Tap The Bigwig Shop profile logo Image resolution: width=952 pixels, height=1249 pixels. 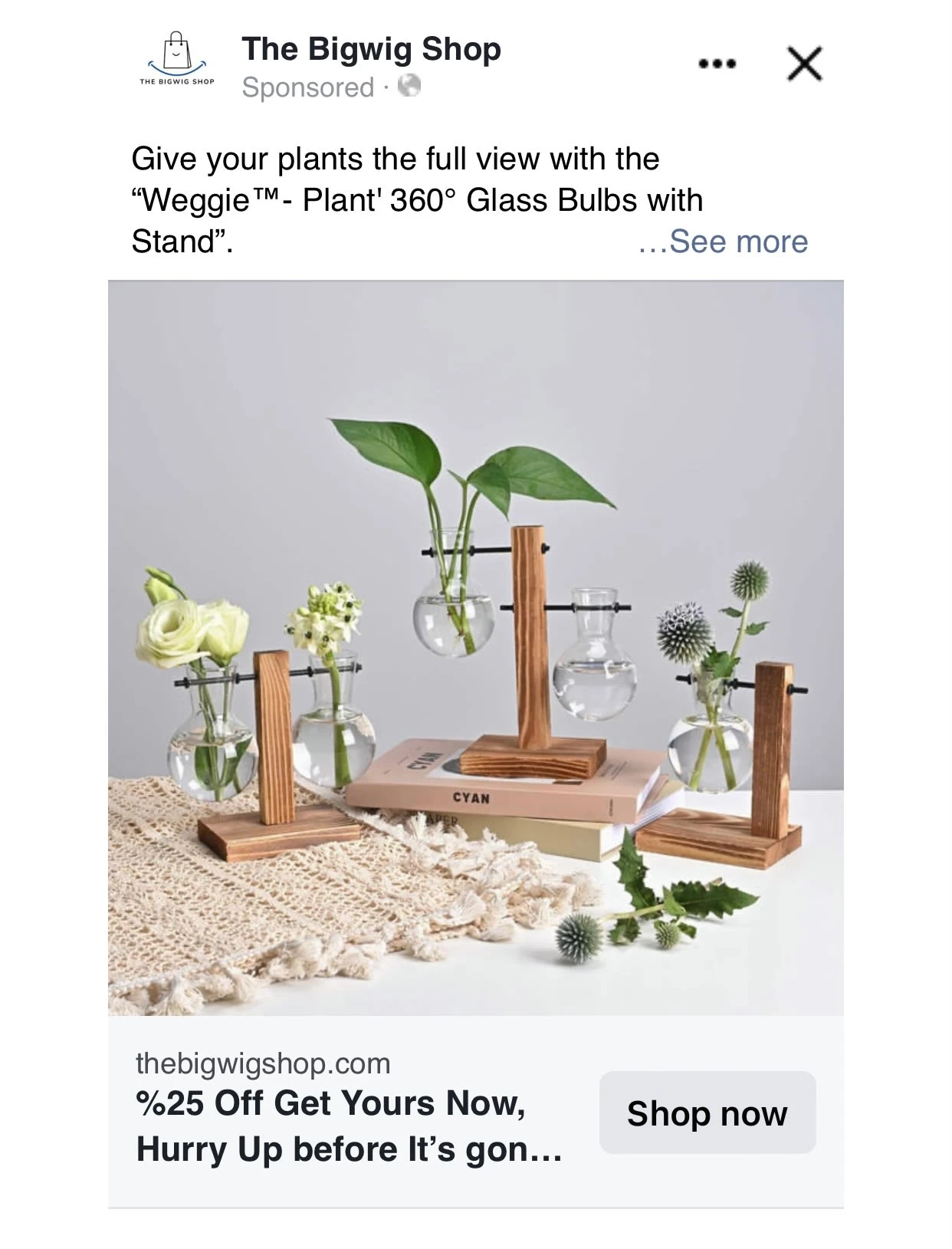(177, 61)
